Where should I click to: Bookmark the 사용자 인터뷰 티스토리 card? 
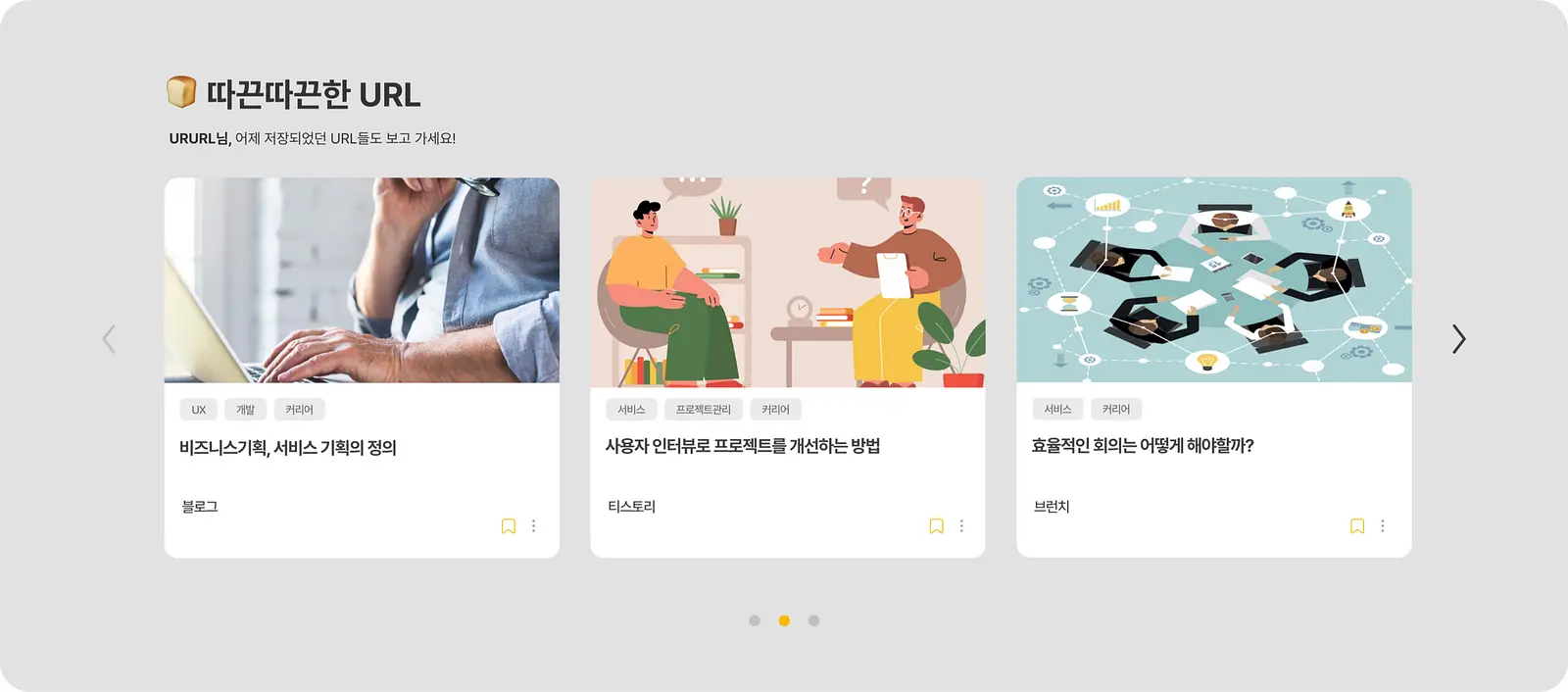(936, 526)
